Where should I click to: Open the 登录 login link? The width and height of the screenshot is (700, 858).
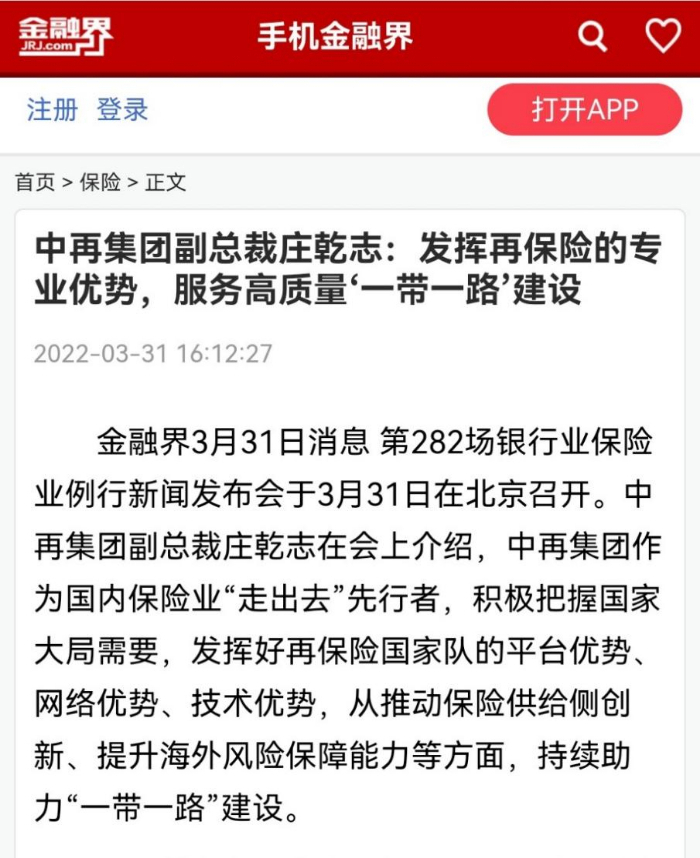122,110
